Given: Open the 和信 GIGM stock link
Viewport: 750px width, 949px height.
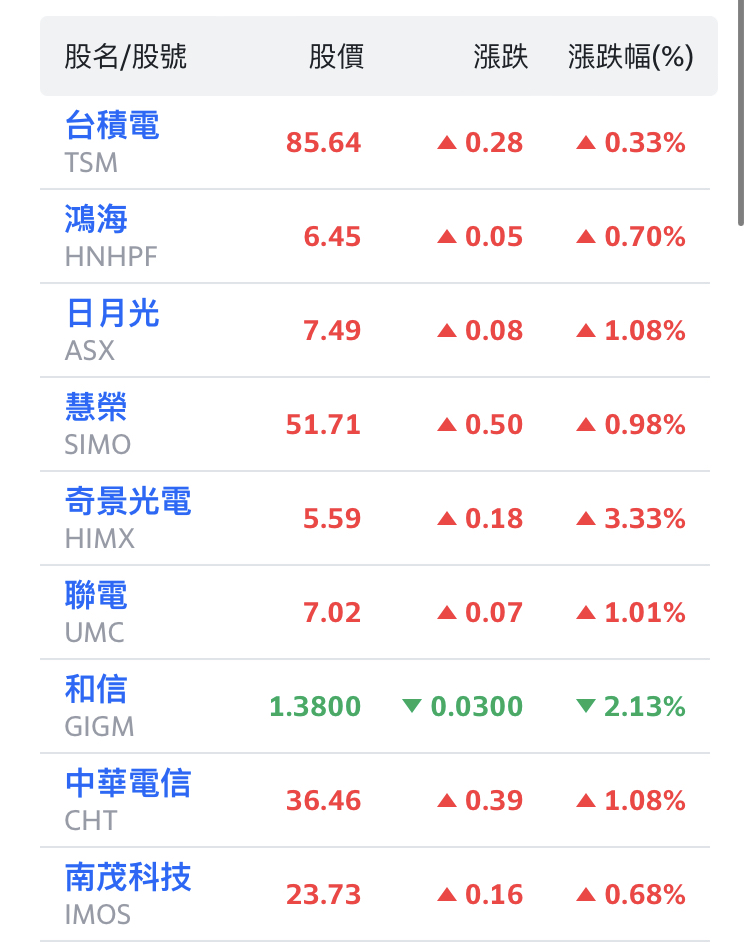Looking at the screenshot, I should [96, 690].
